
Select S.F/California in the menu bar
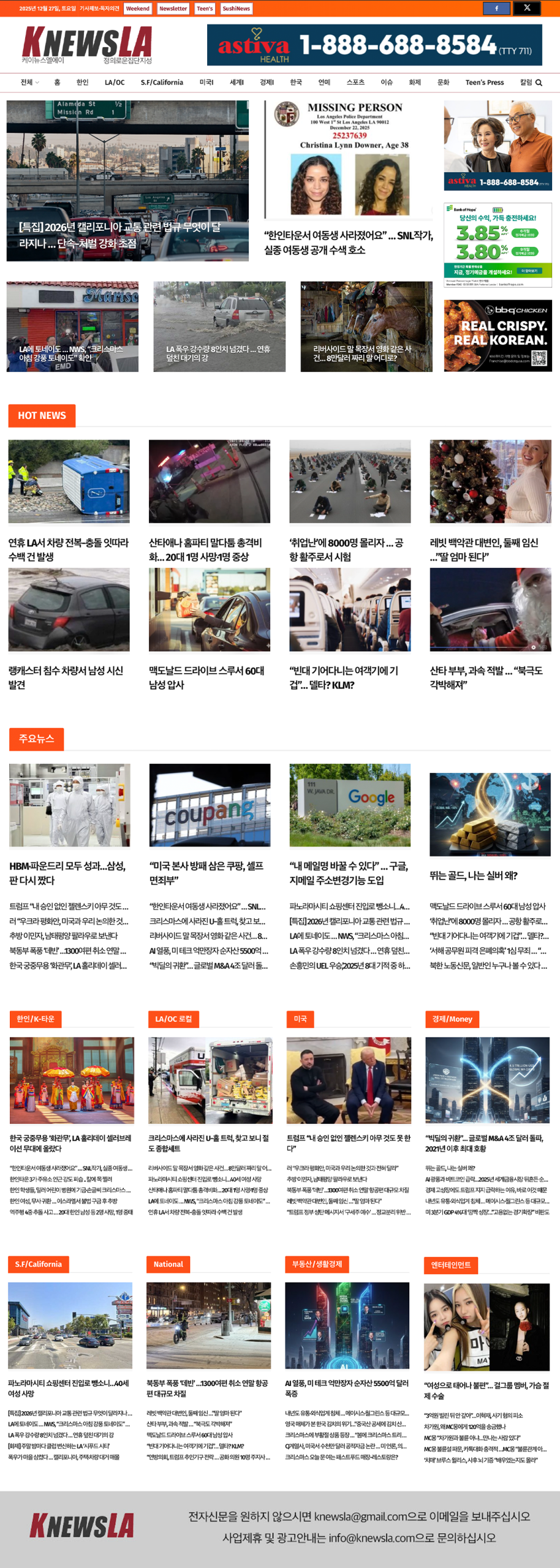click(162, 83)
